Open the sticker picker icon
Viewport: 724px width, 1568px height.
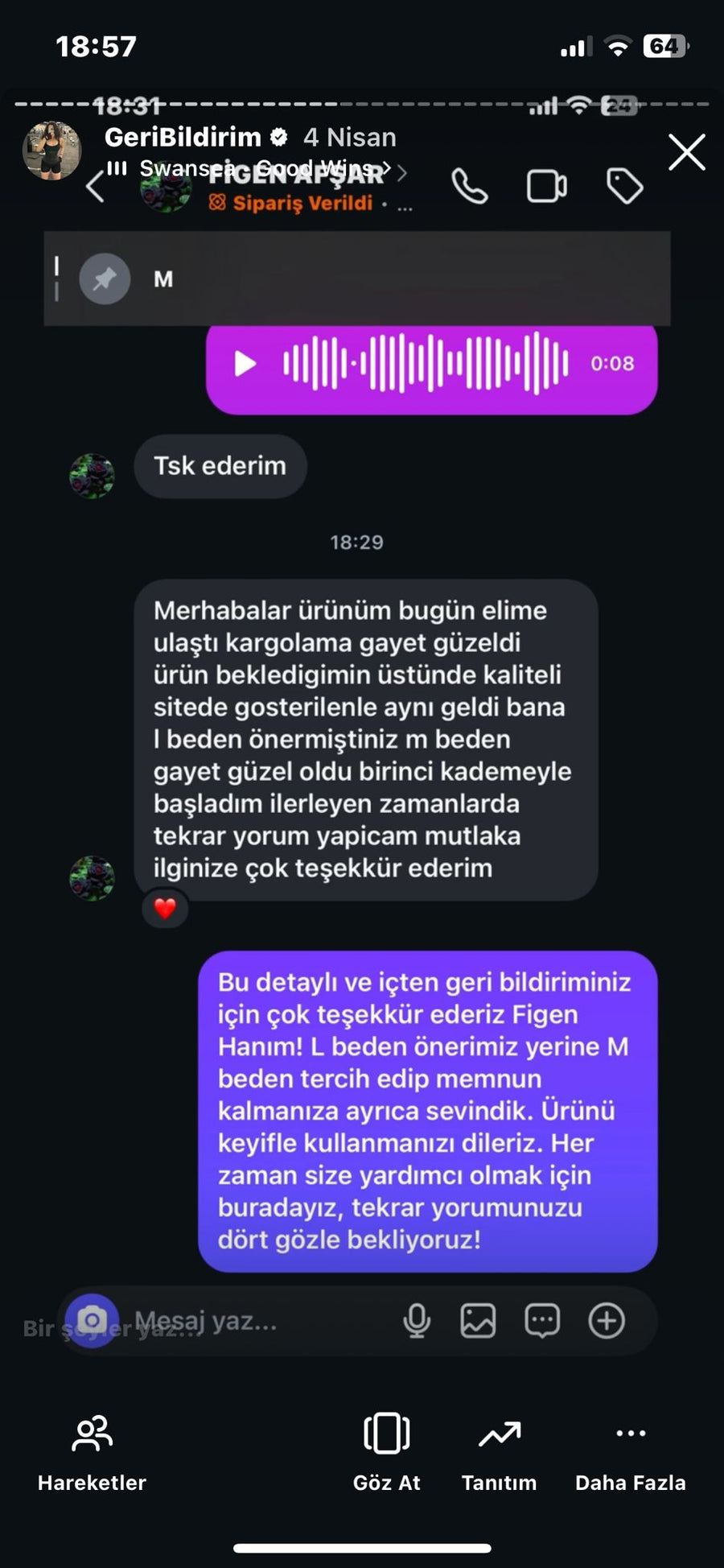coord(541,1320)
